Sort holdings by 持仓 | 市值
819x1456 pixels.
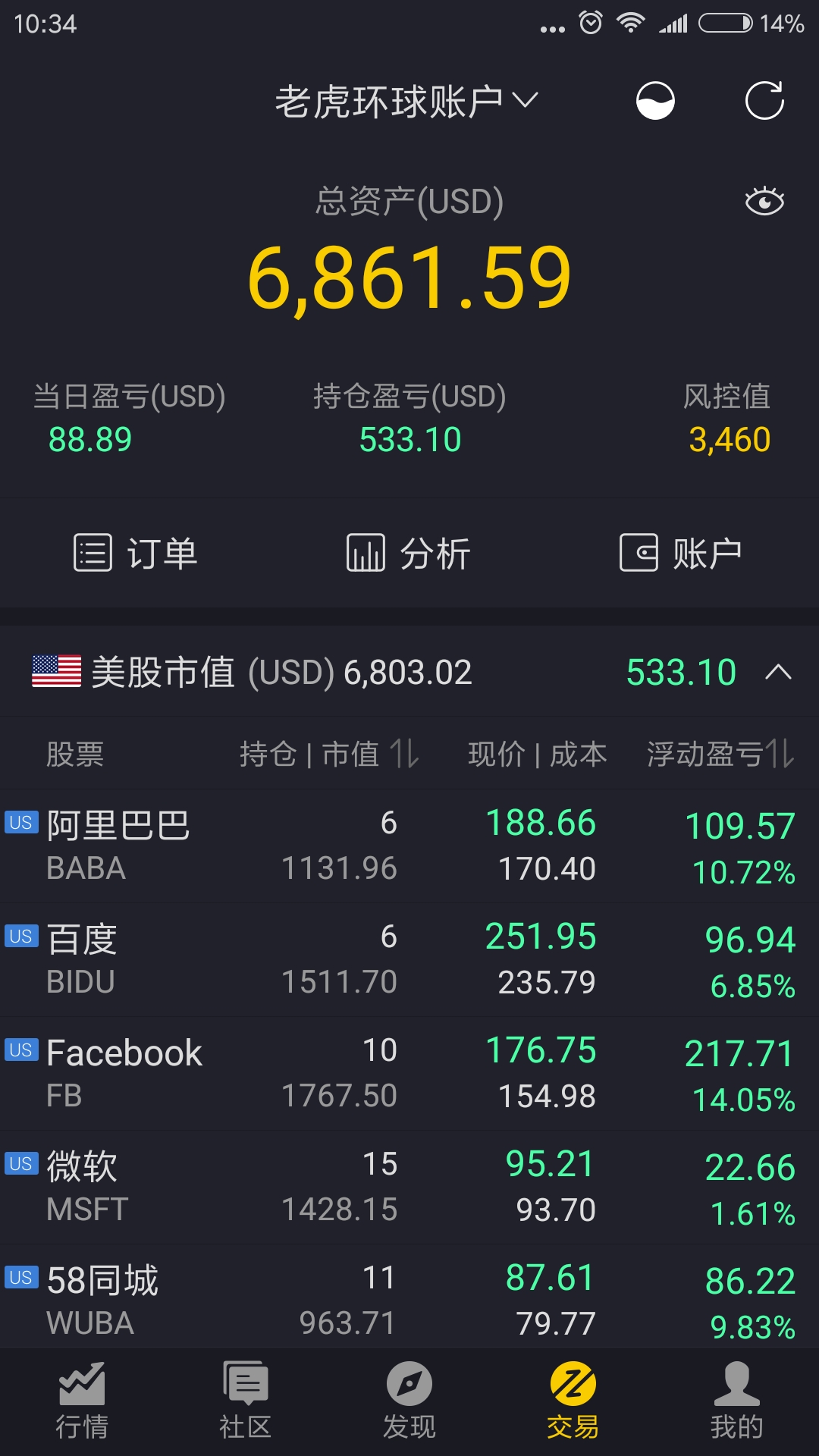329,754
